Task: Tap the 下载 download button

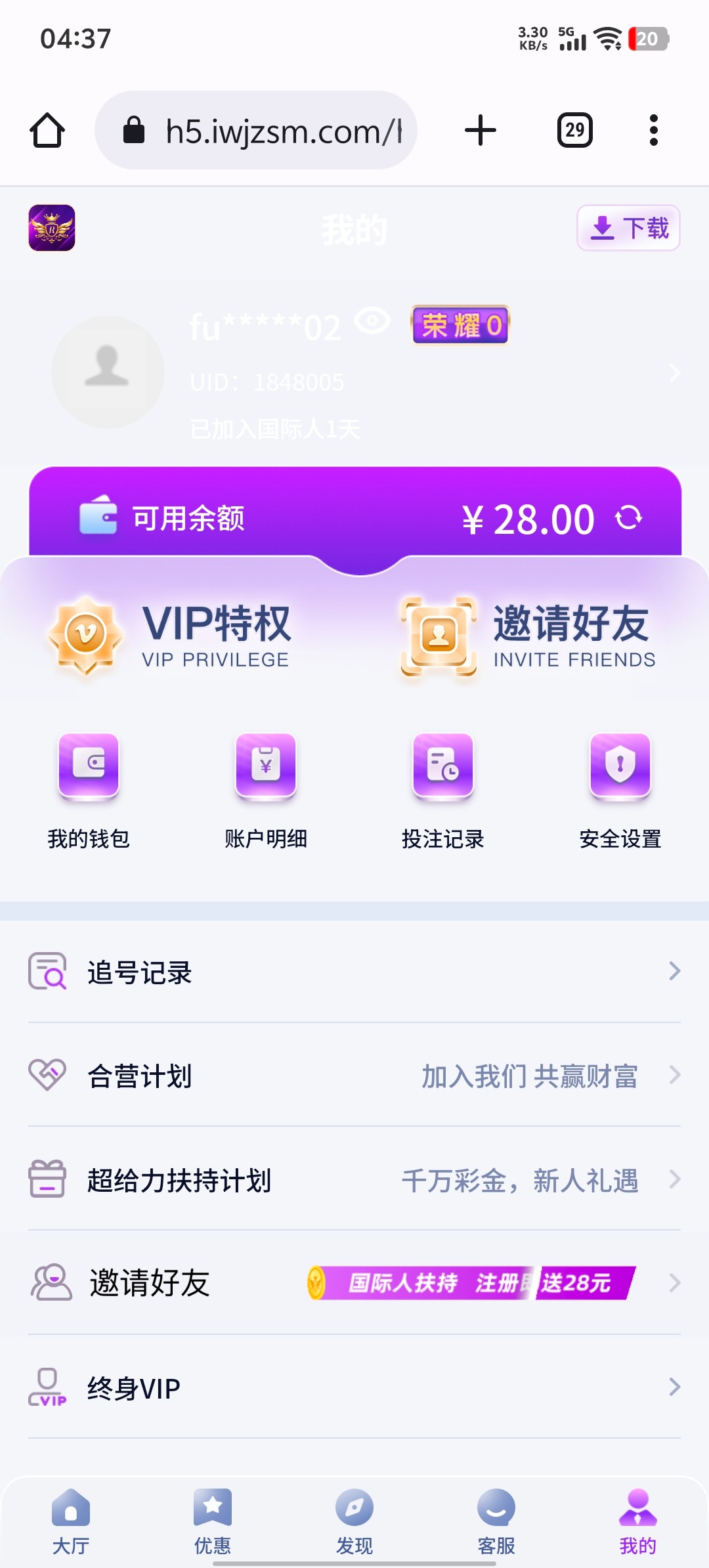Action: click(628, 228)
